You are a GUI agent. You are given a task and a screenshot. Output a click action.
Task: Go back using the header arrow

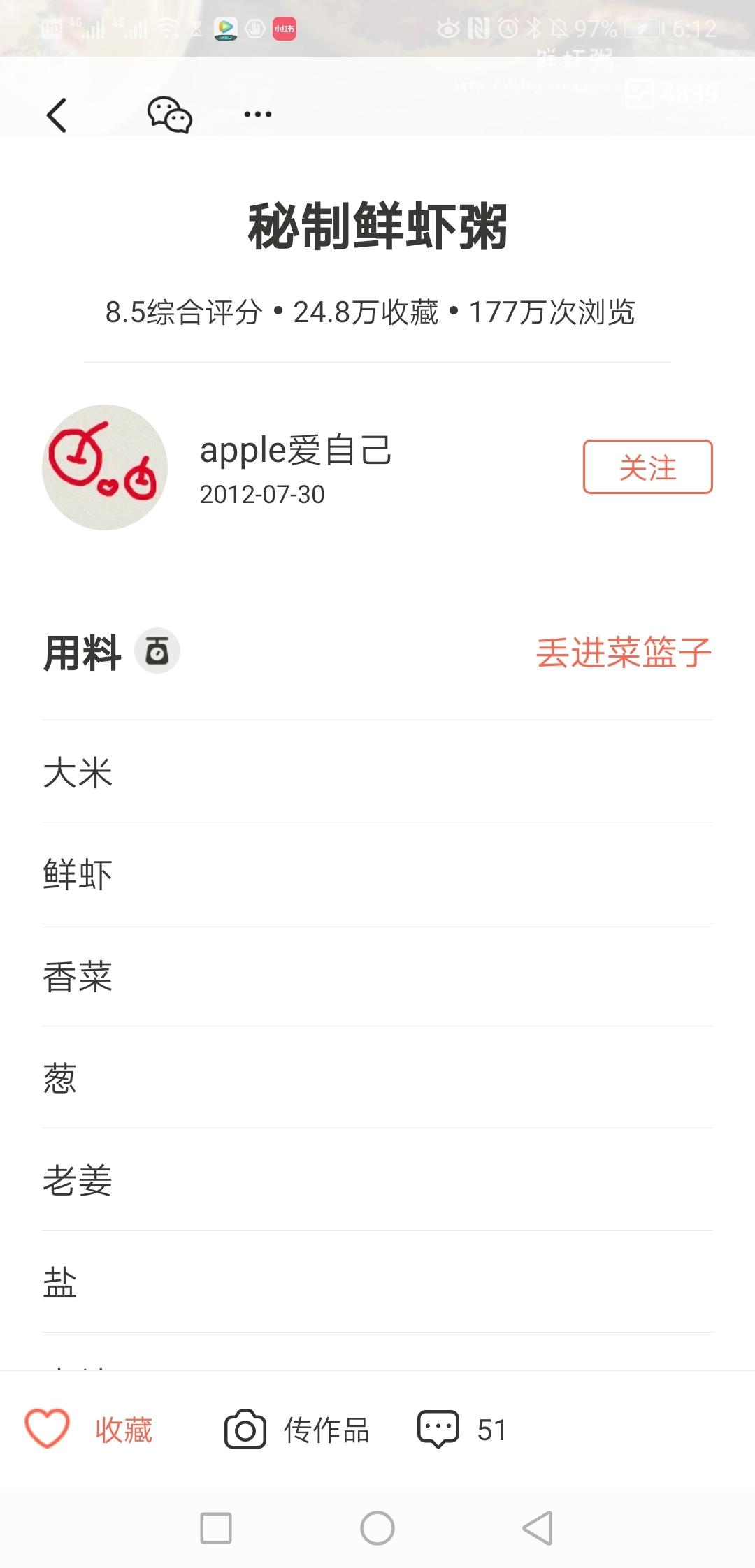(57, 115)
